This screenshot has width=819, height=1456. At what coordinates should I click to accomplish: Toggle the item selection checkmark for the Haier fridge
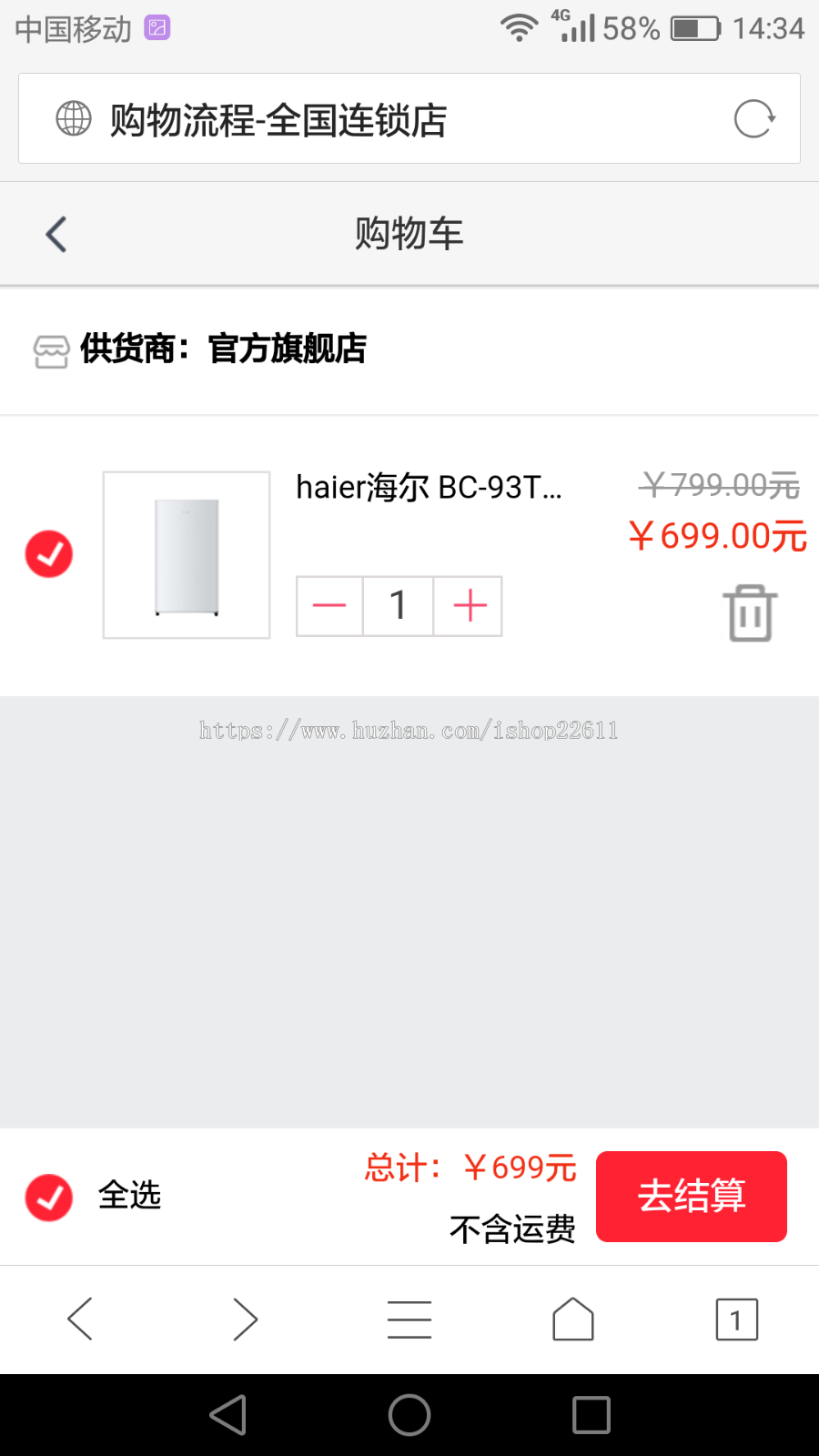point(49,553)
